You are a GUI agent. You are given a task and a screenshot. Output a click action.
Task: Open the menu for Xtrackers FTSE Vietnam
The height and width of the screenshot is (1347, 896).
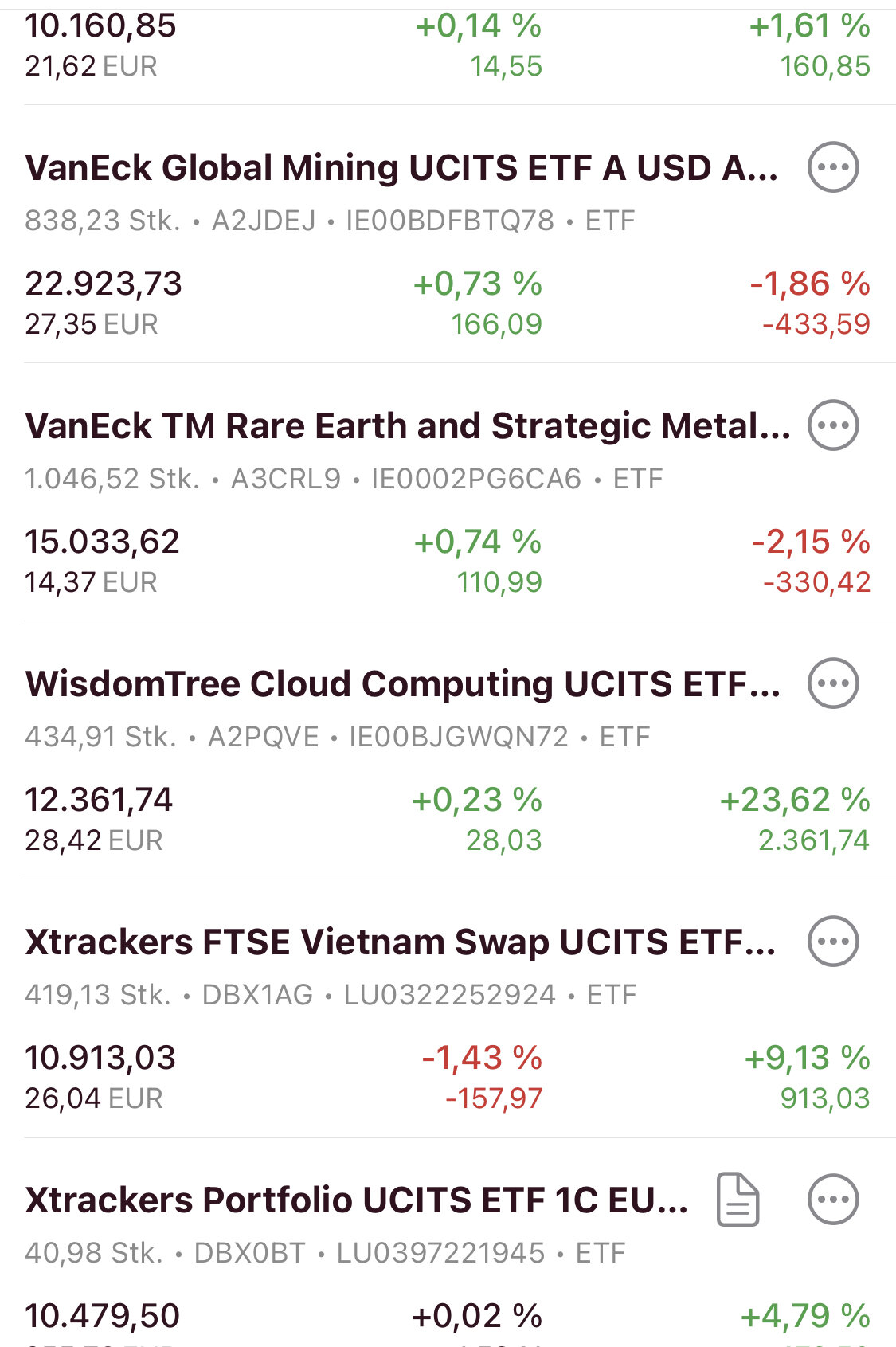click(833, 942)
